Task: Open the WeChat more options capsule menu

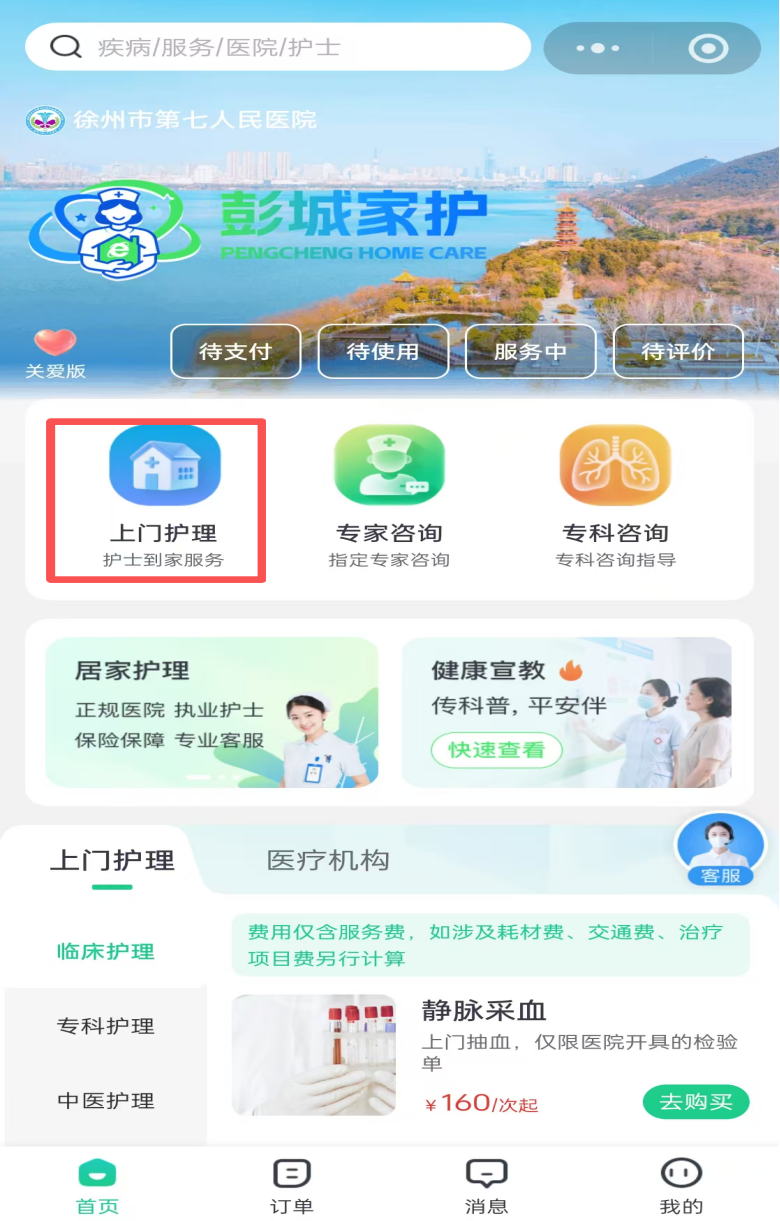Action: pos(597,46)
